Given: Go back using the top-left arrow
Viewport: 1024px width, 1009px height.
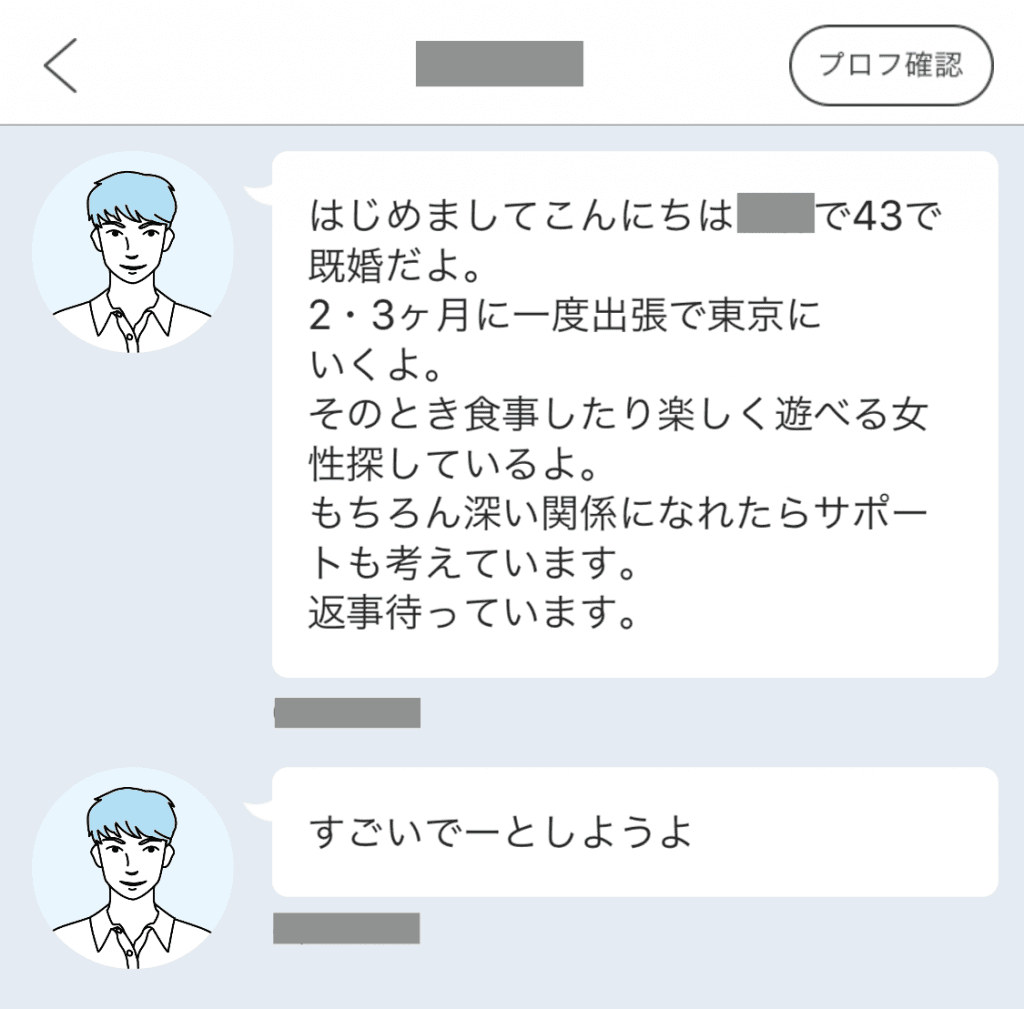Looking at the screenshot, I should (x=61, y=66).
